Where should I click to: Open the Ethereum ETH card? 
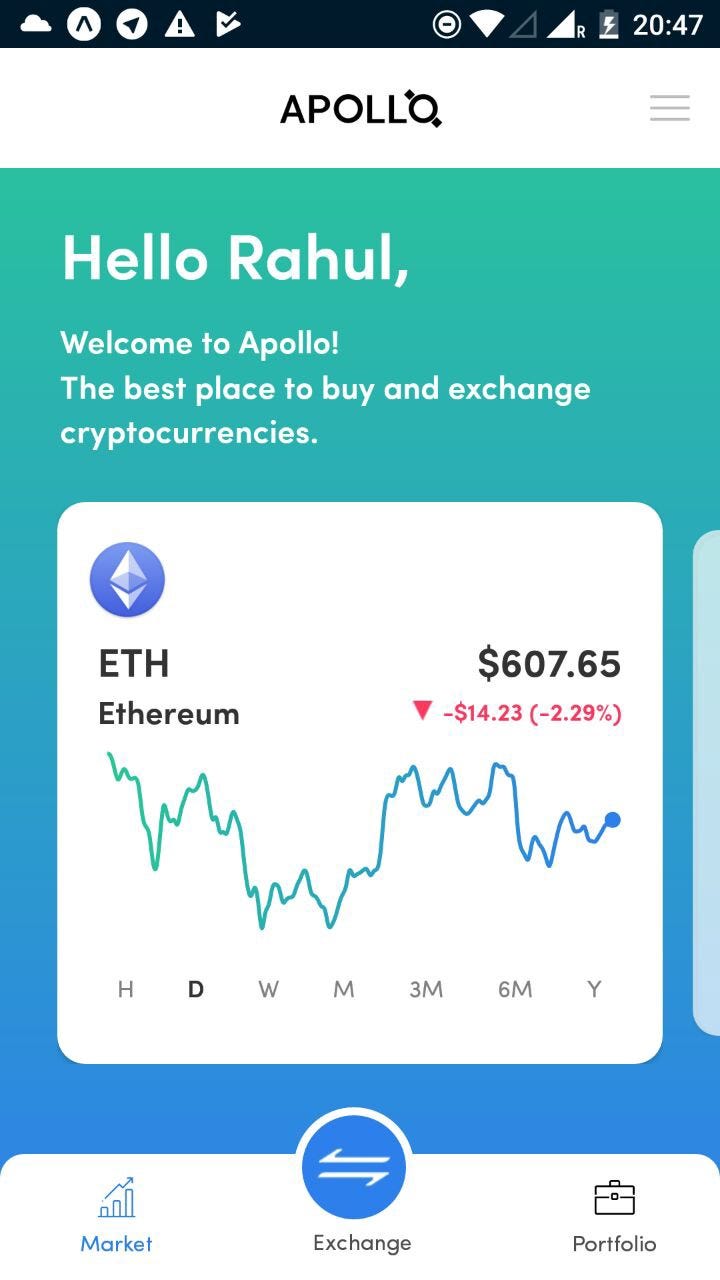(360, 783)
